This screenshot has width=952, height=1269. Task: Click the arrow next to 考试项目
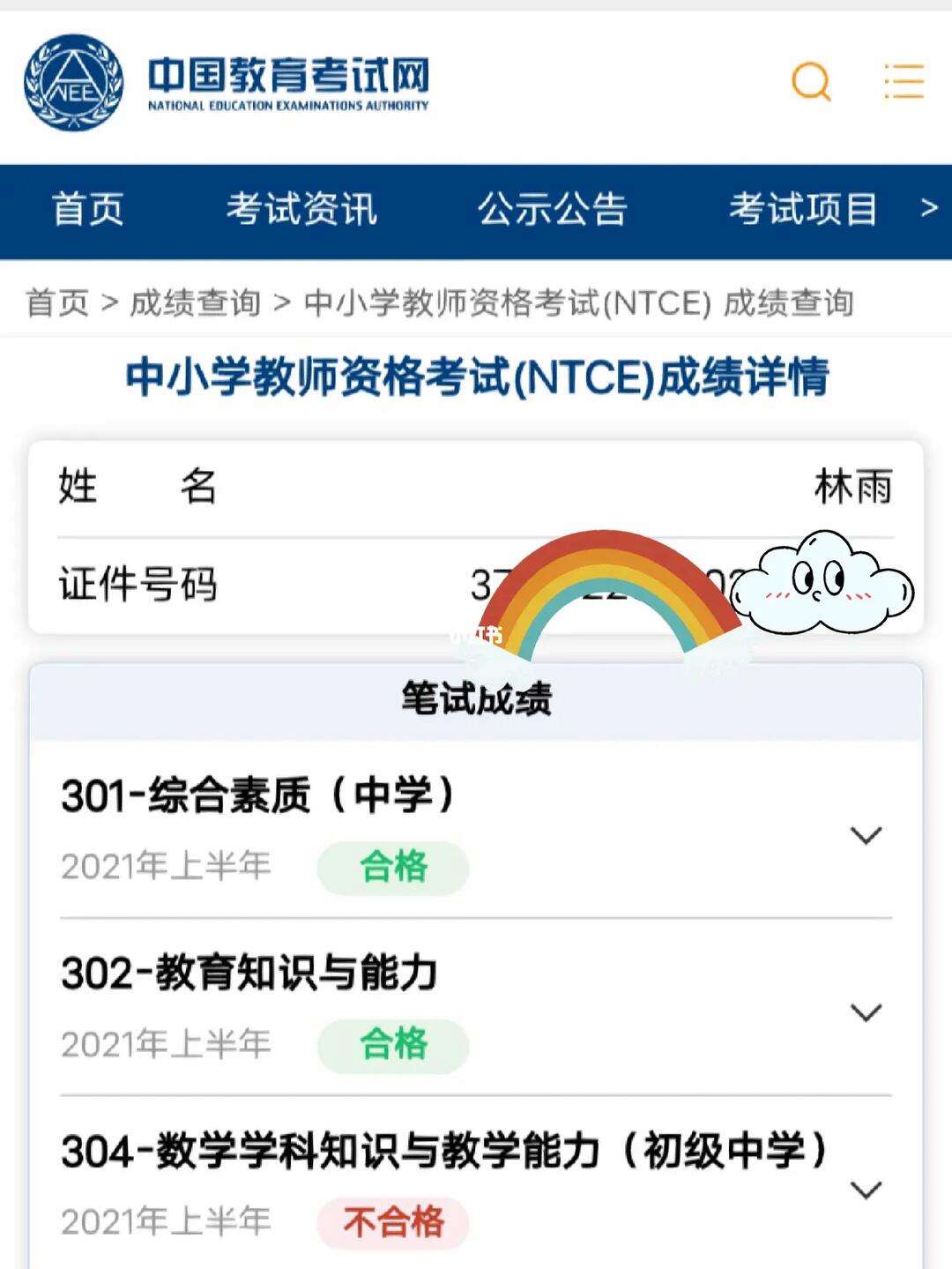coord(926,210)
